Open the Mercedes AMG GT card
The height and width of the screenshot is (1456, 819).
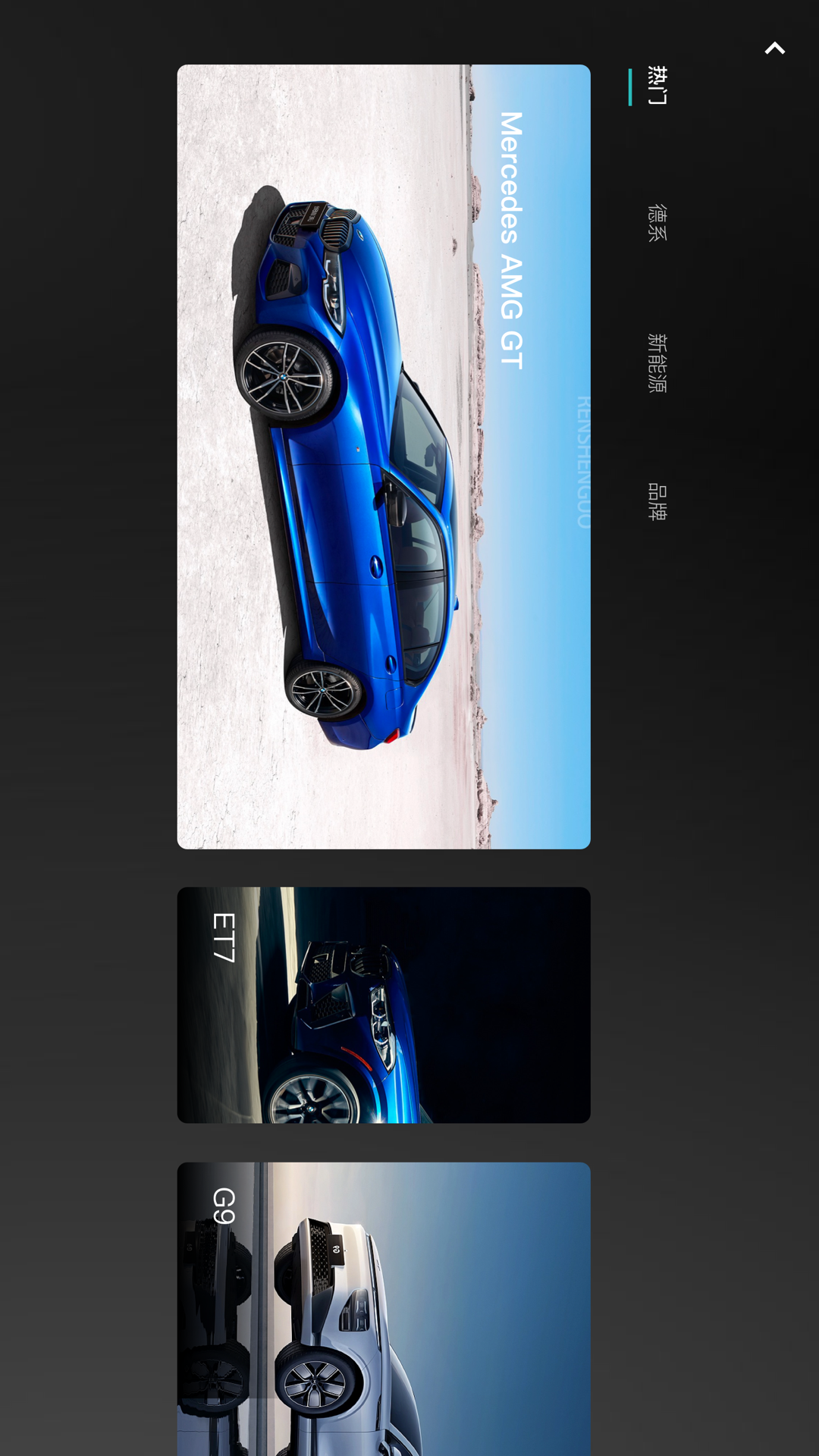coord(384,457)
